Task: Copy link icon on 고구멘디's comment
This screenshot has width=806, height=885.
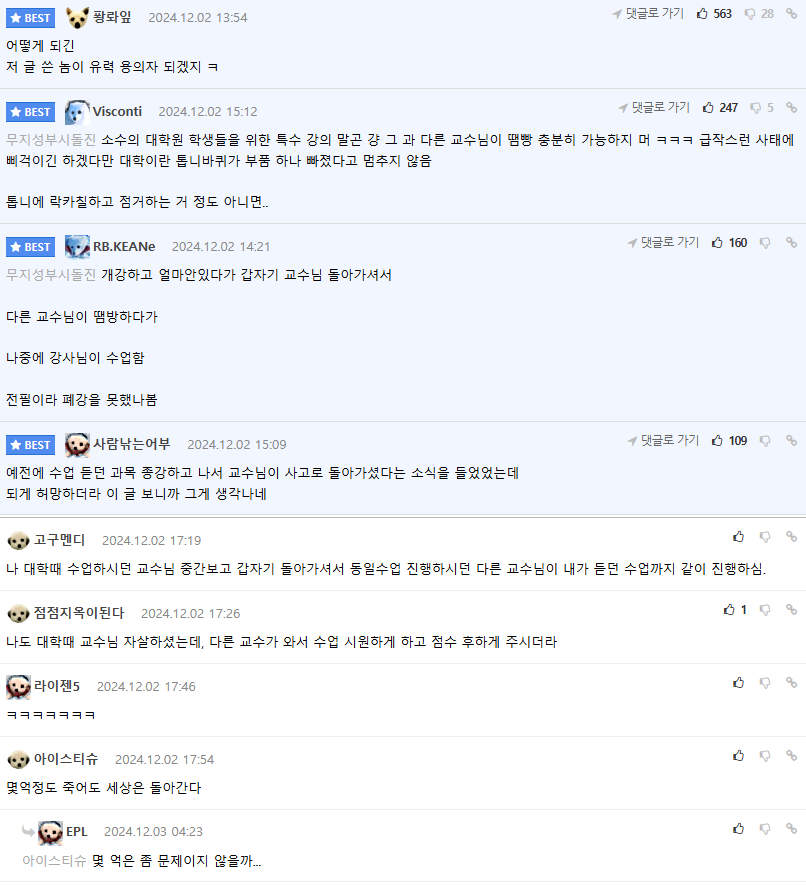Action: click(x=792, y=537)
